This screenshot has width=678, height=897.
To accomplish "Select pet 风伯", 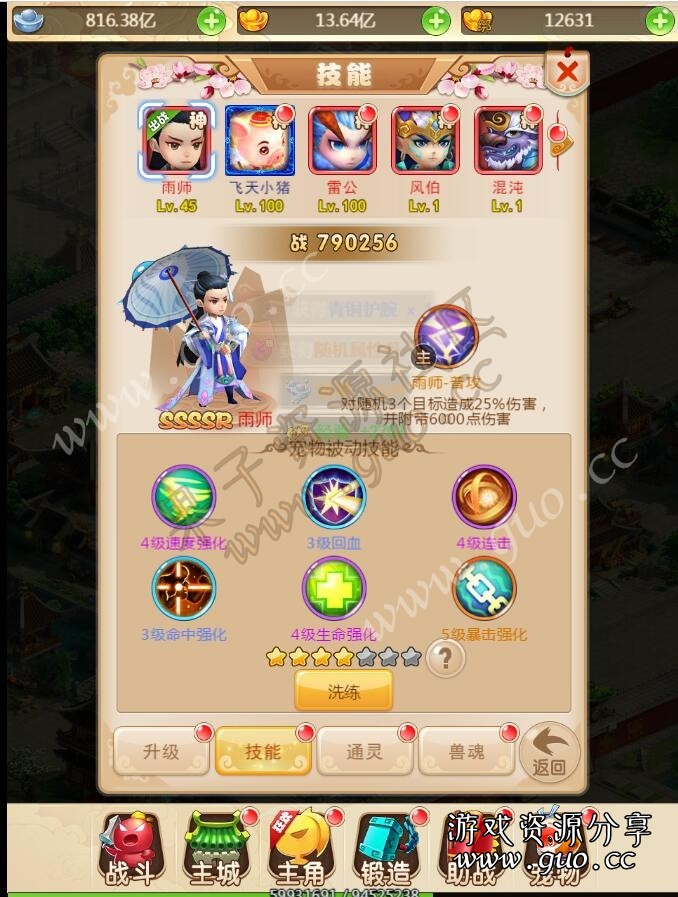I will tap(425, 141).
